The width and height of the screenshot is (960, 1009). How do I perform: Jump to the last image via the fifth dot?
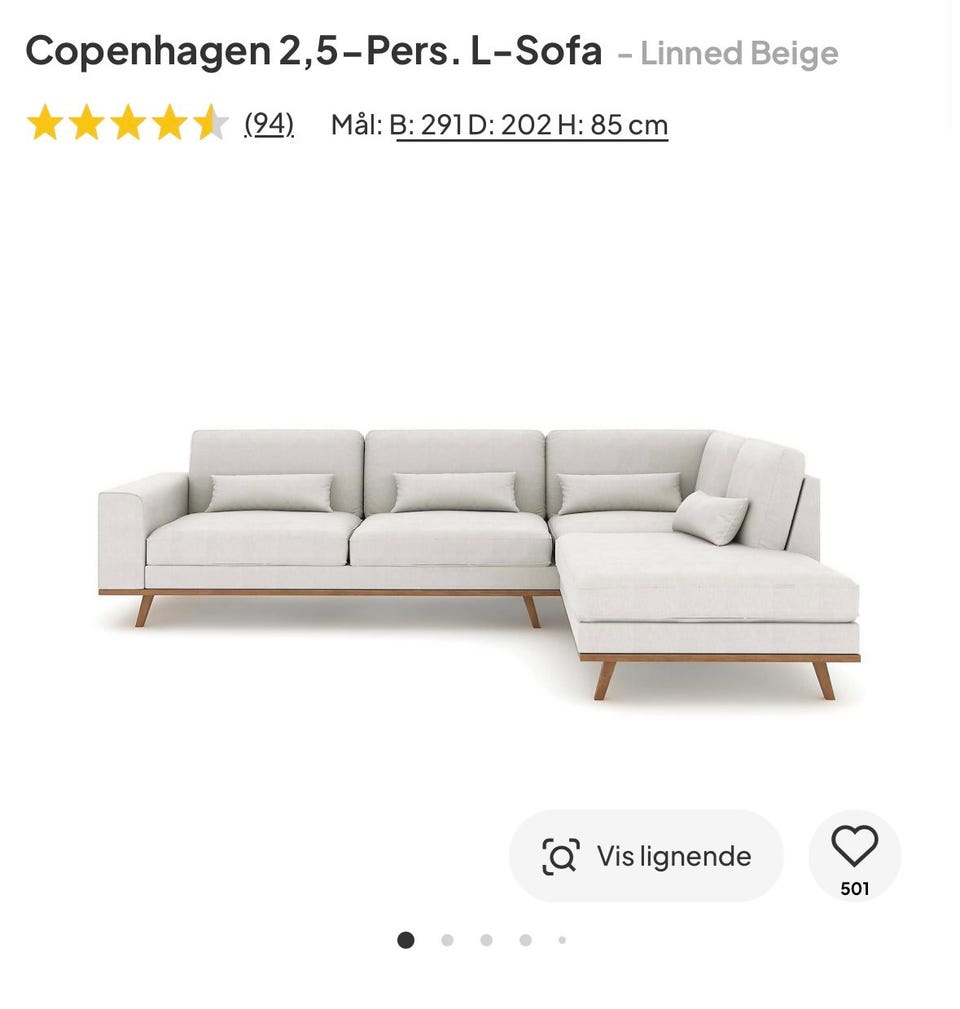563,940
